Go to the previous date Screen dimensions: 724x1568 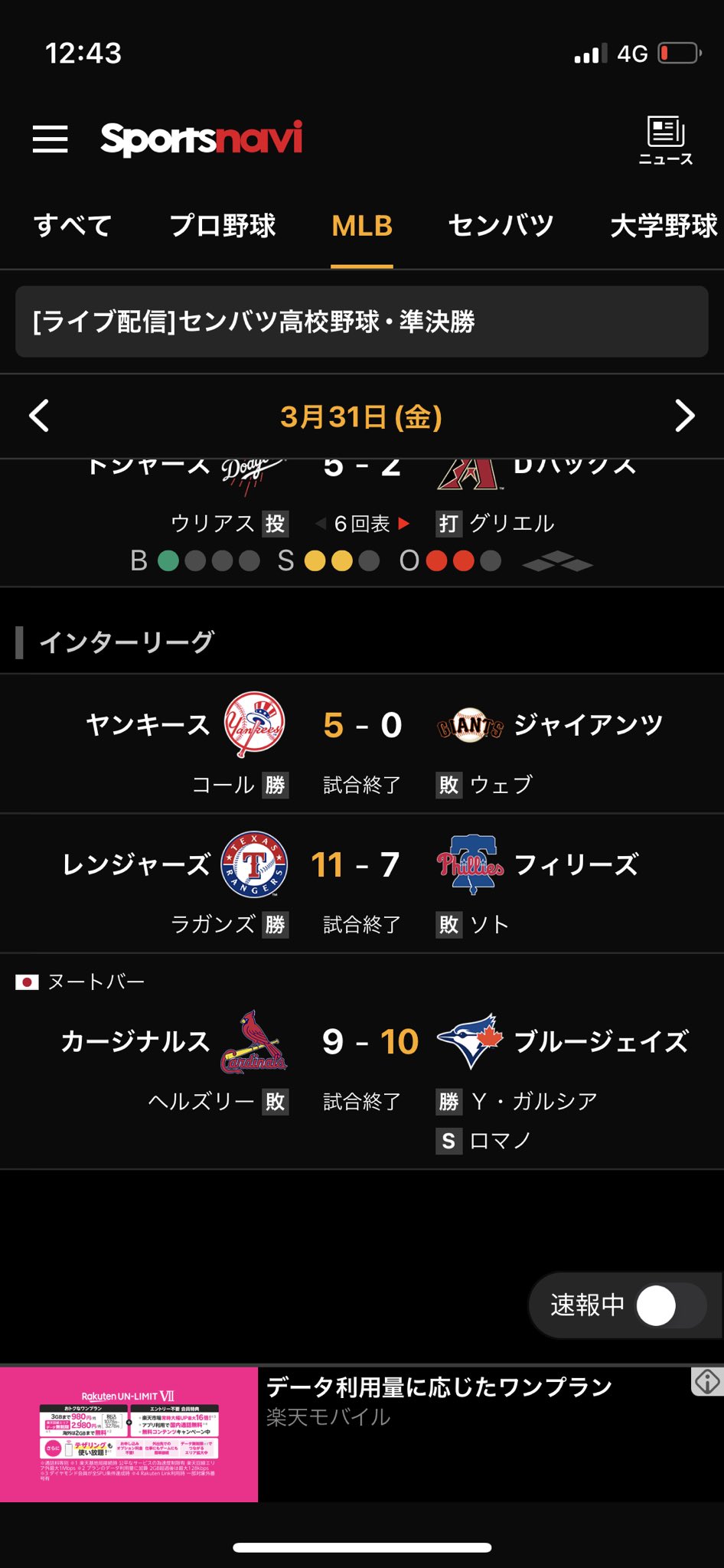tap(39, 416)
